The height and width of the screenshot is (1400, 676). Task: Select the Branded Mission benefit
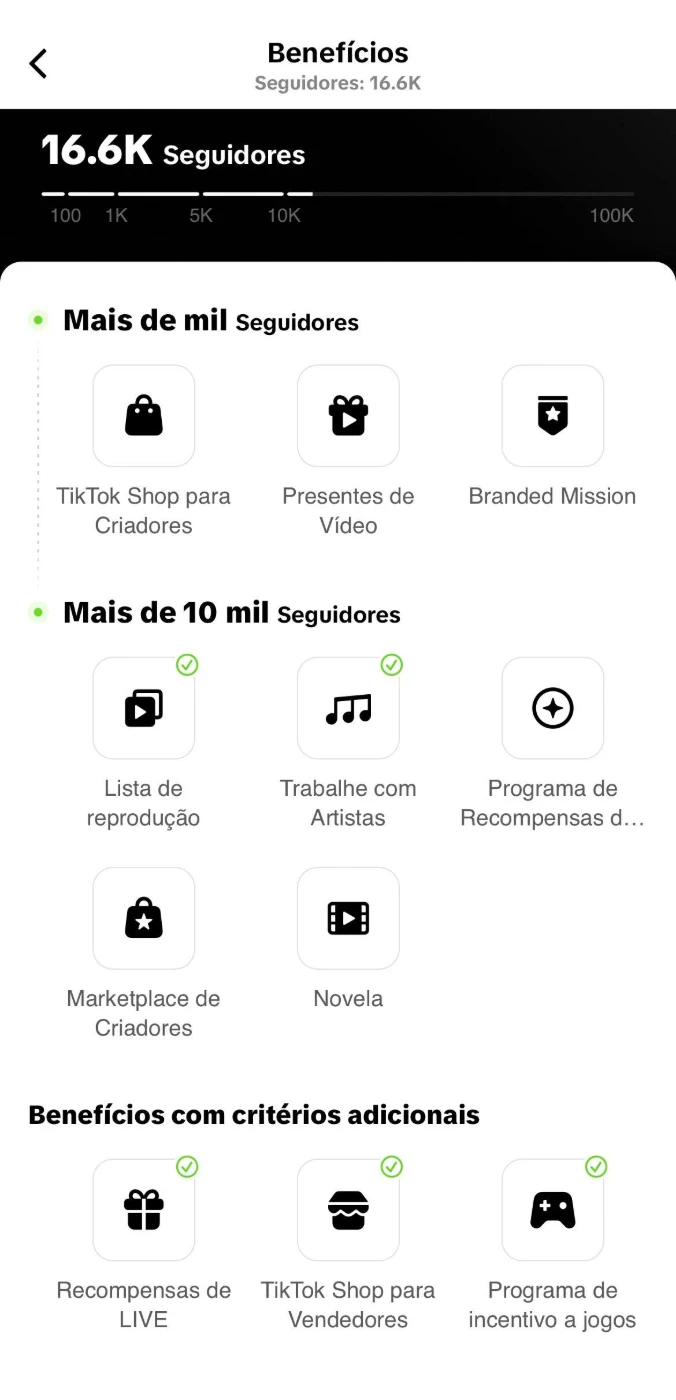coord(552,416)
